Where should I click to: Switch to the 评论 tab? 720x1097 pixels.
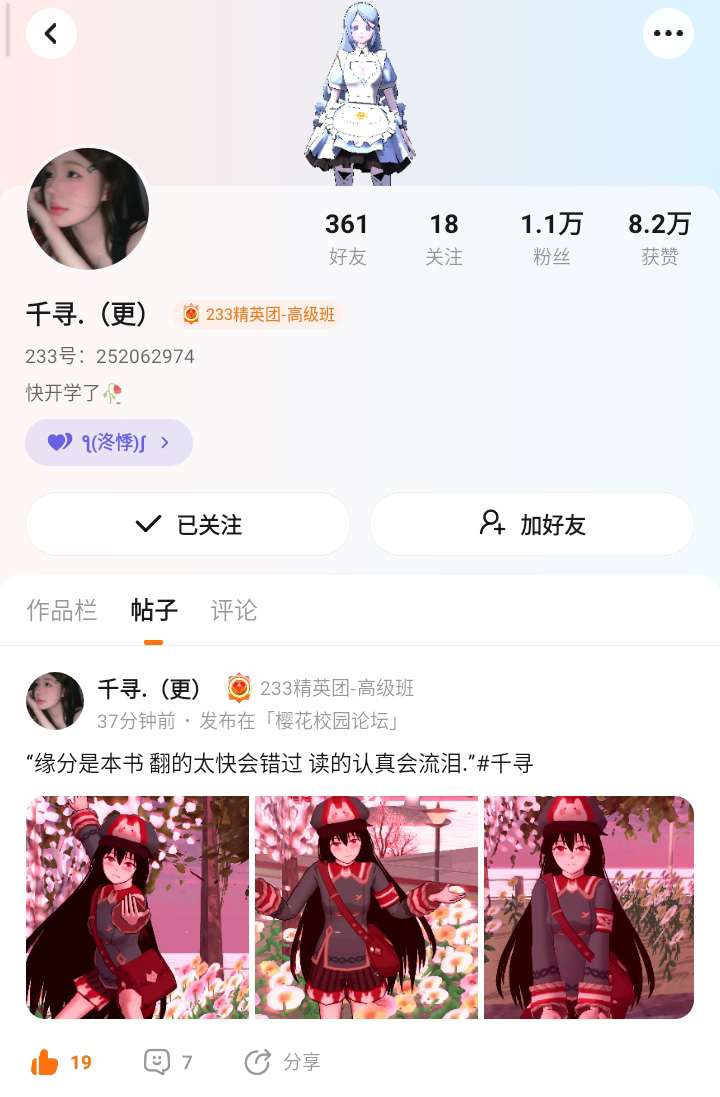point(234,610)
